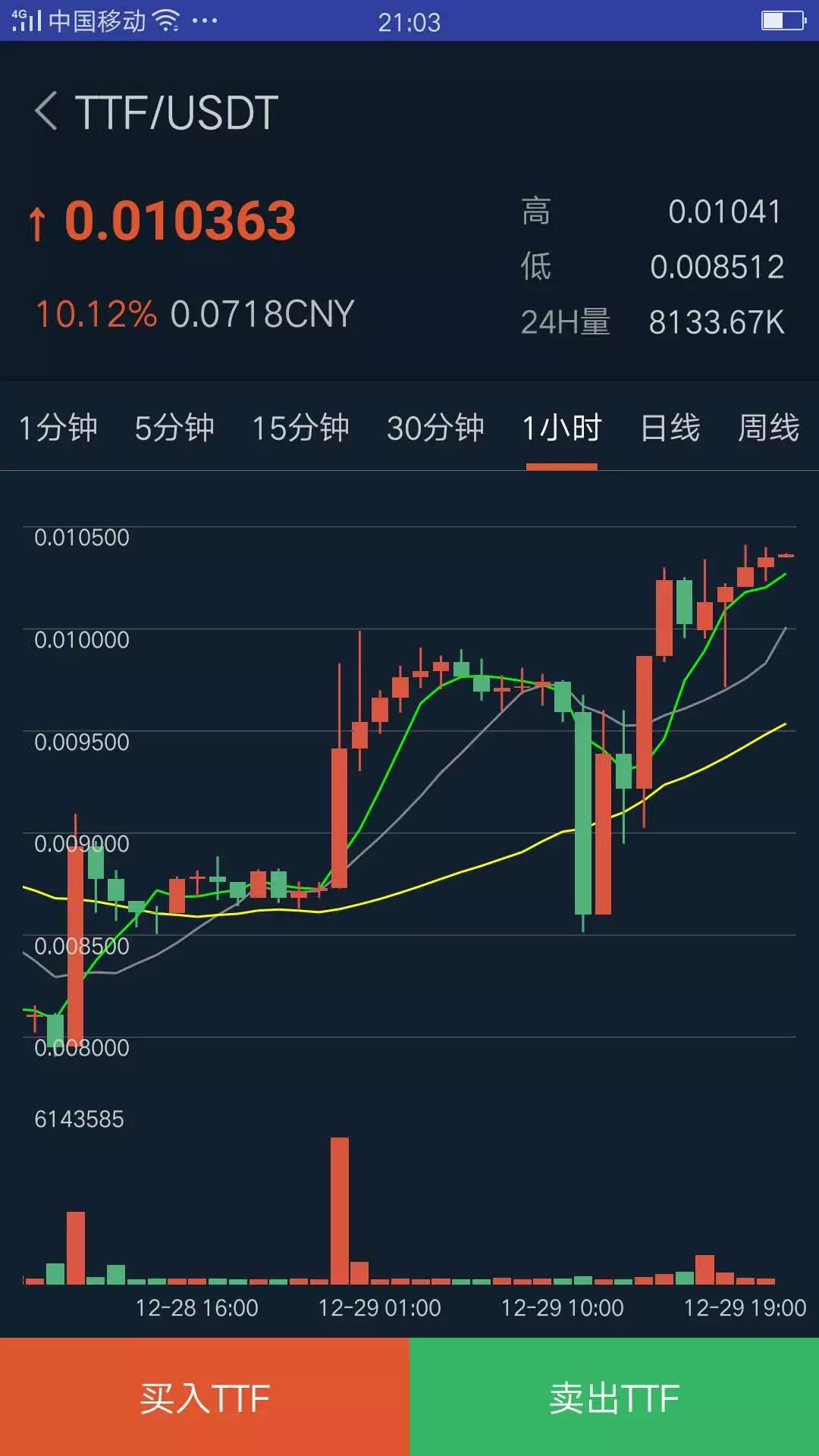Go back from TTF/USDT screen
Screen dimensions: 819x1456
[46, 111]
